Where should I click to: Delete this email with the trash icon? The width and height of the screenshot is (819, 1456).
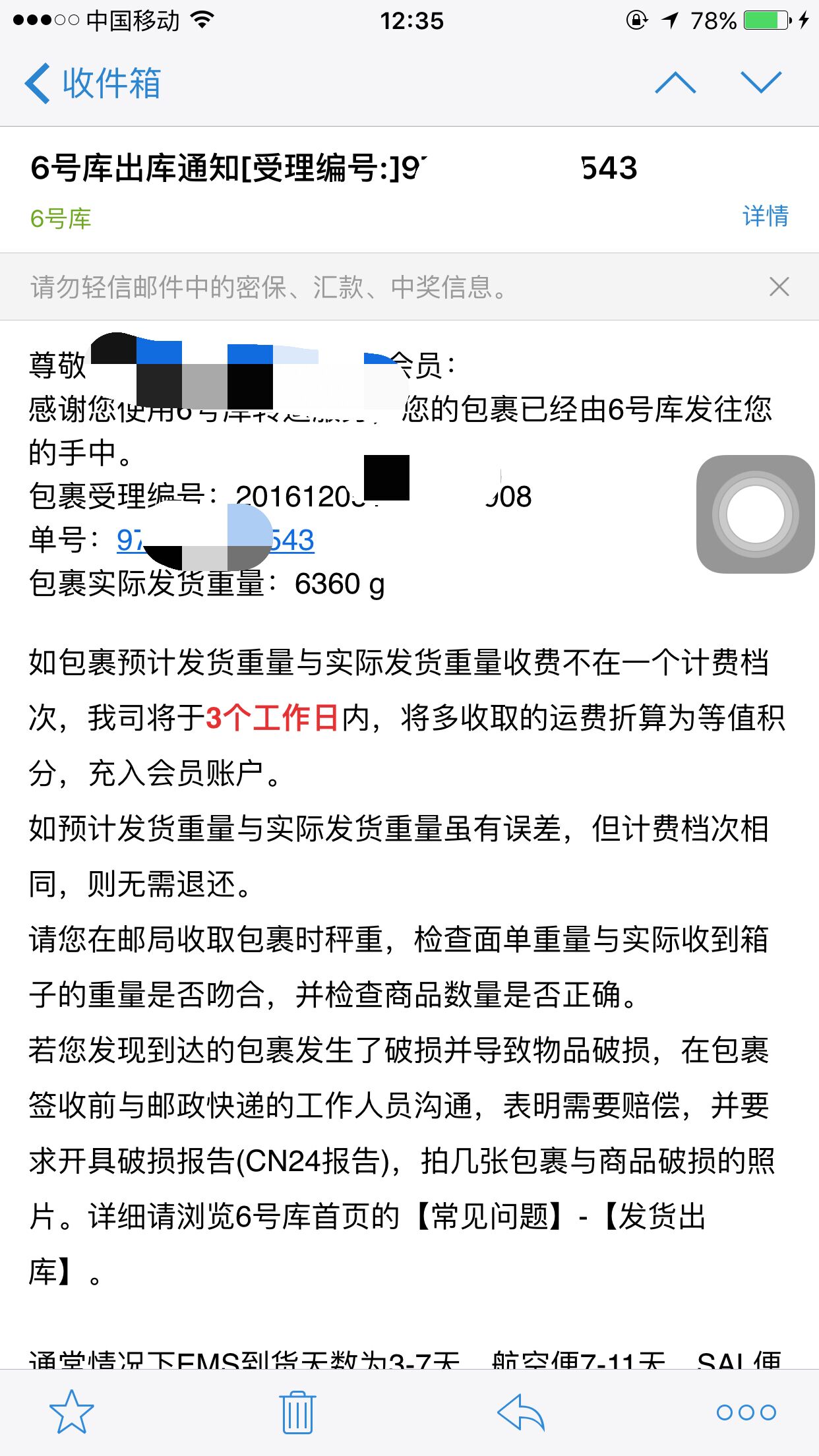297,1412
